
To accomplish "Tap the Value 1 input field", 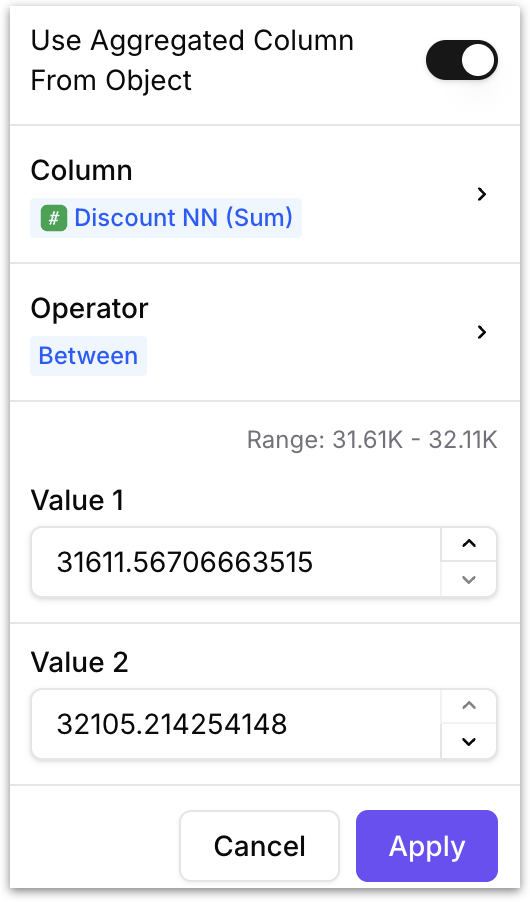I will pyautogui.click(x=237, y=562).
